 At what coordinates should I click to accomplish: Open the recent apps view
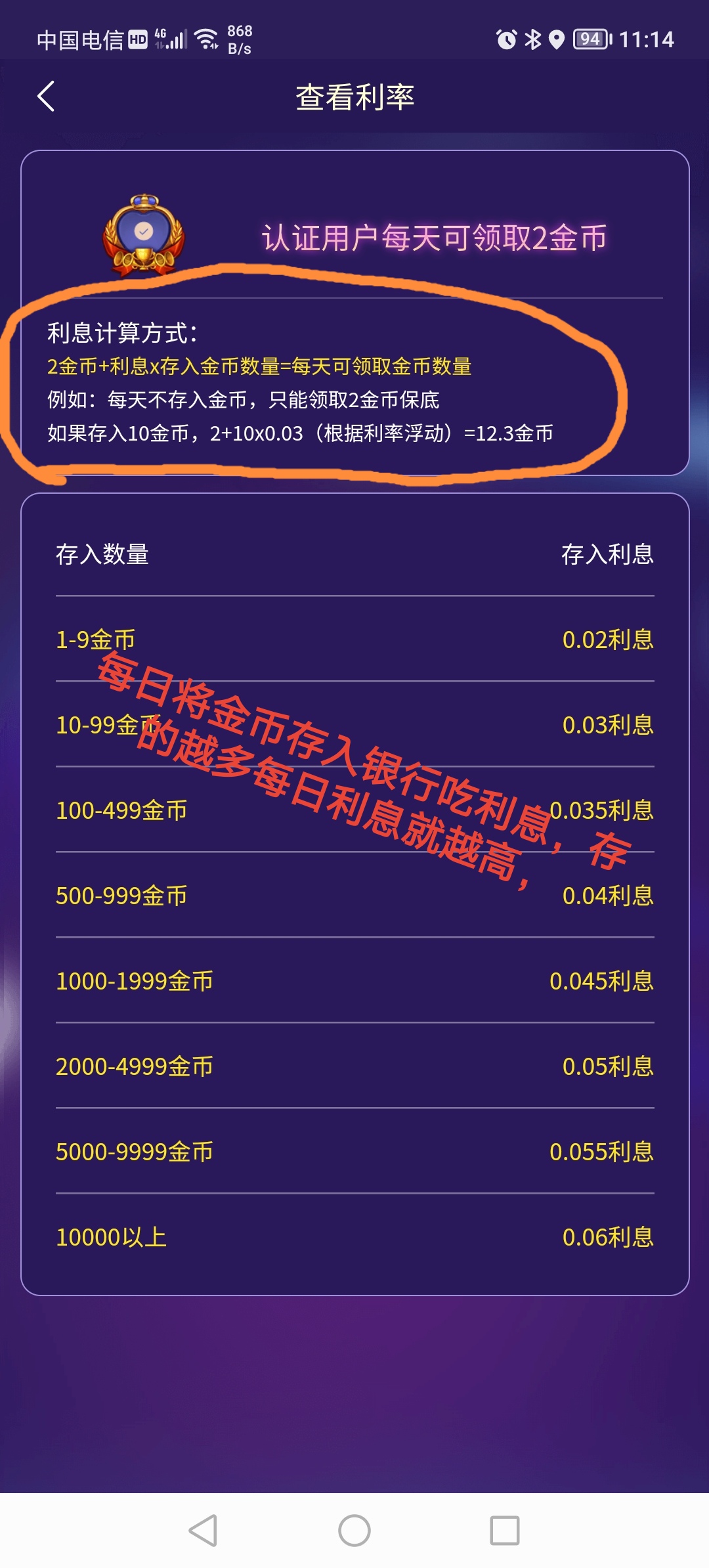point(504,1531)
